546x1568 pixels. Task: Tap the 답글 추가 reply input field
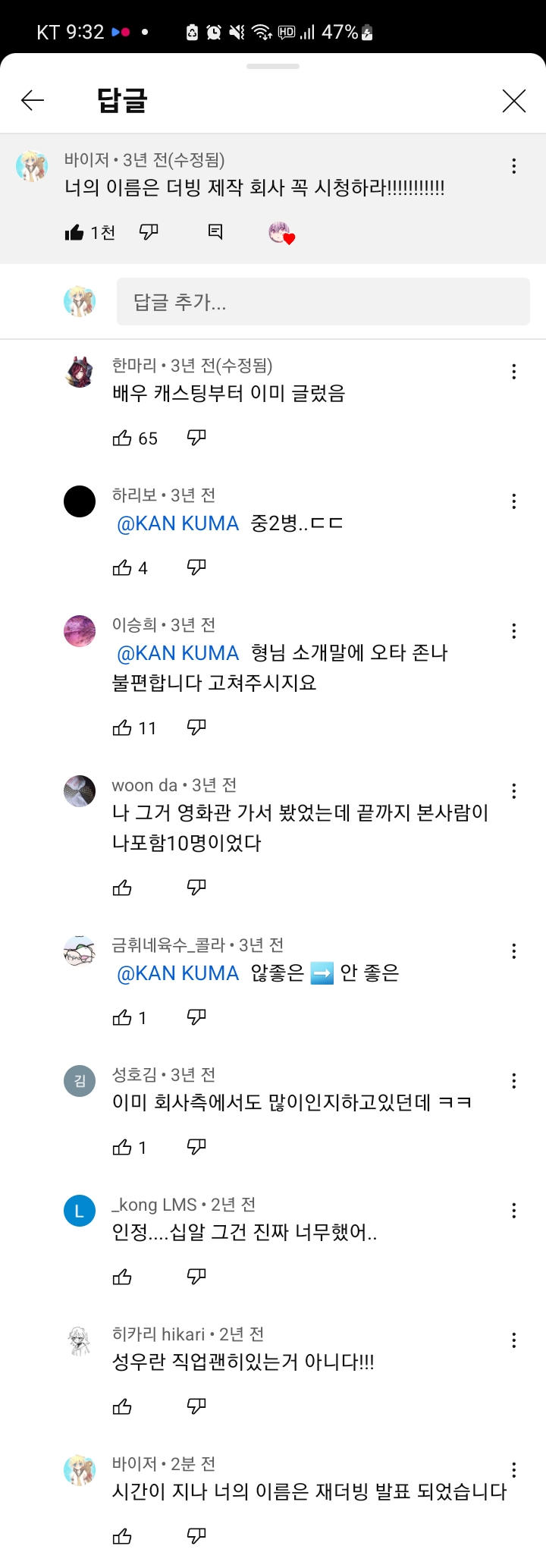(323, 302)
